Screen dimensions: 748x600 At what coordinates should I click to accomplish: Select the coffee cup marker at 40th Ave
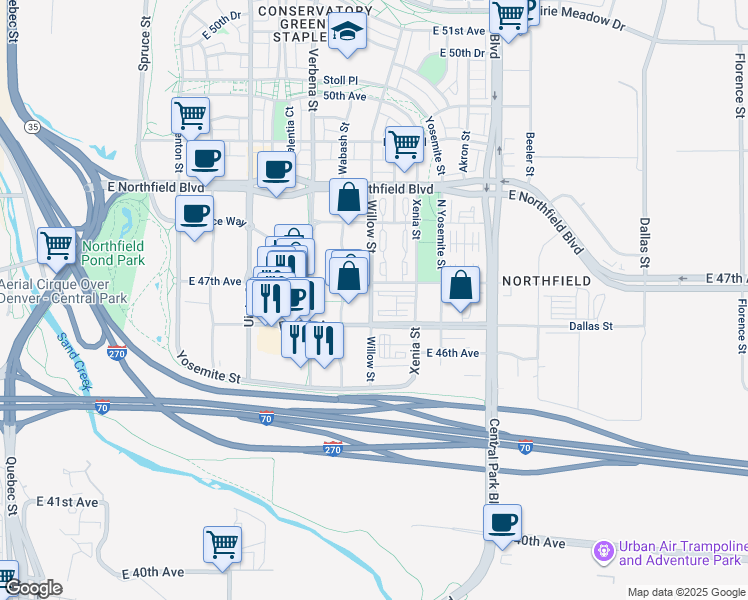[x=502, y=524]
